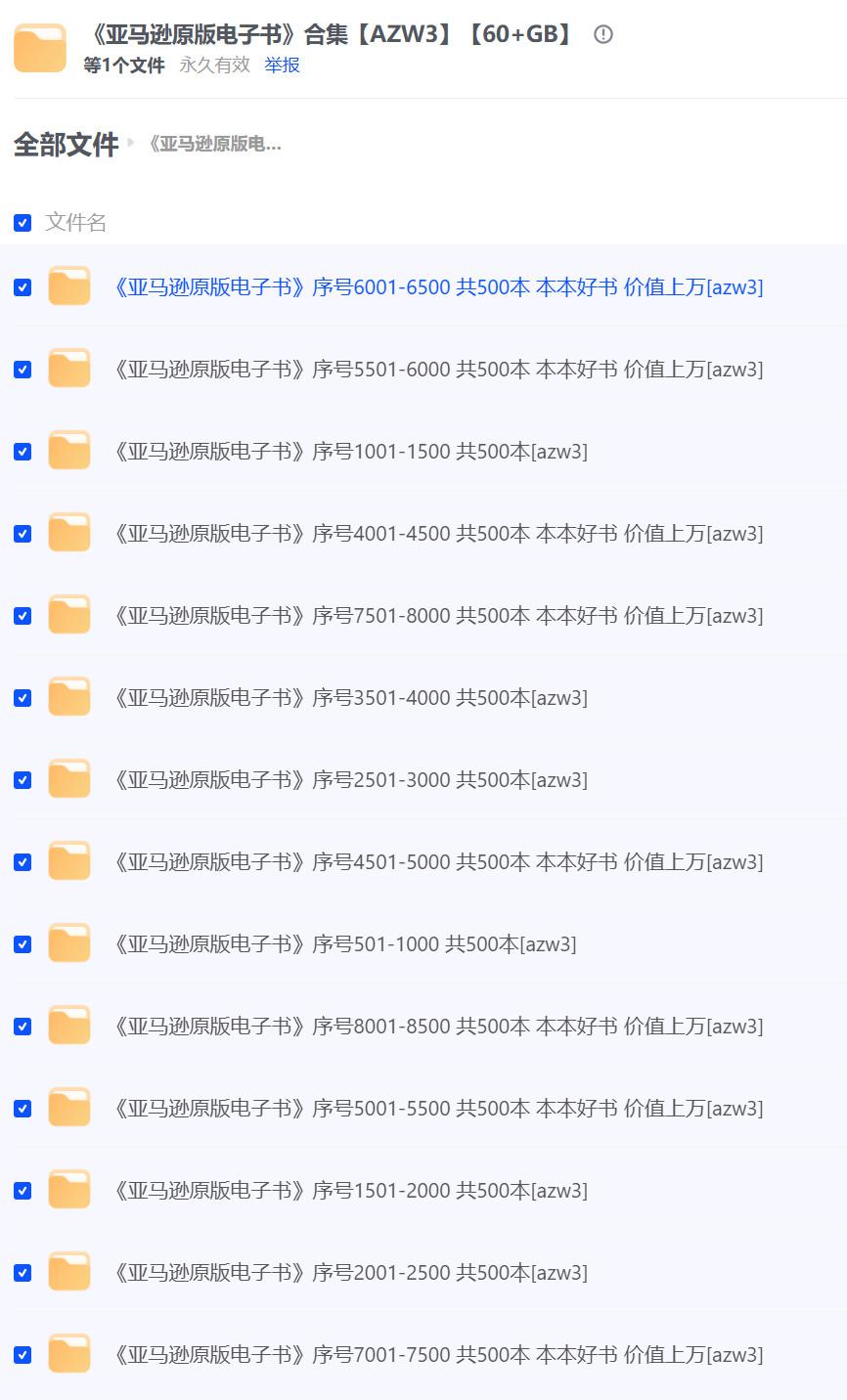
Task: Open folder 序号7501-8000
Action: [x=438, y=616]
